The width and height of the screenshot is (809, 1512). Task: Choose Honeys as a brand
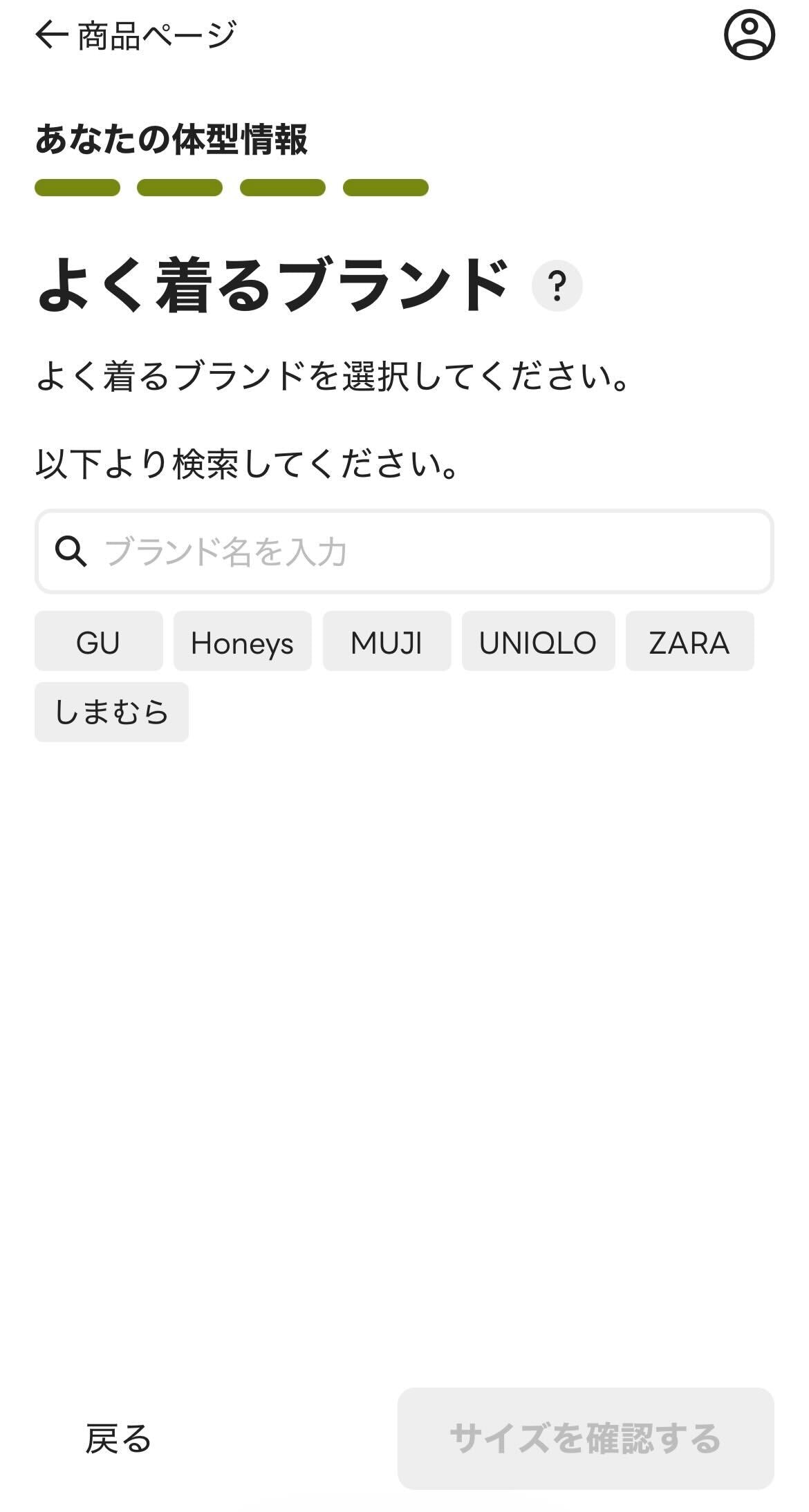pos(242,641)
